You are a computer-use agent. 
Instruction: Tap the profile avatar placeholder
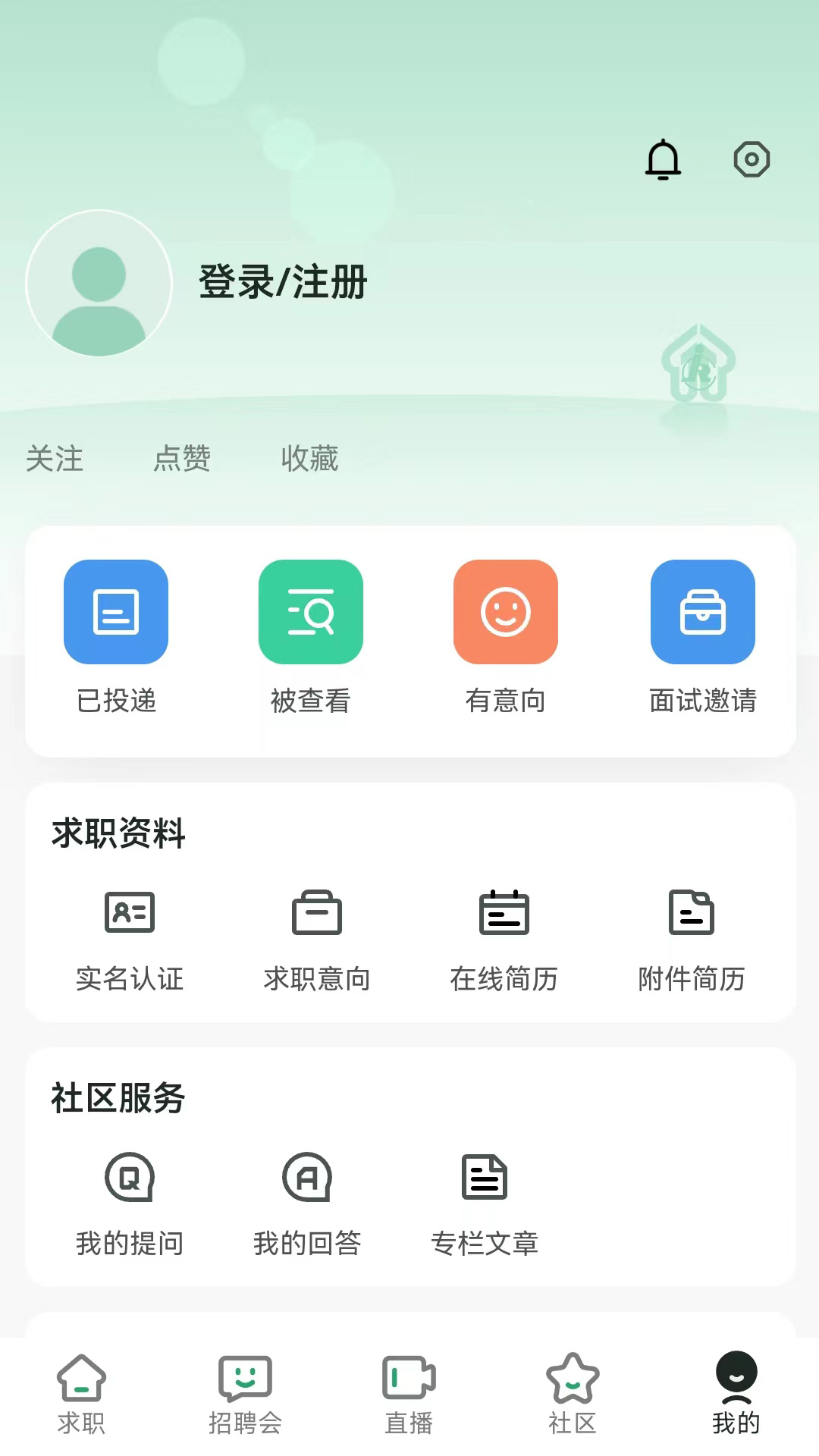point(99,284)
